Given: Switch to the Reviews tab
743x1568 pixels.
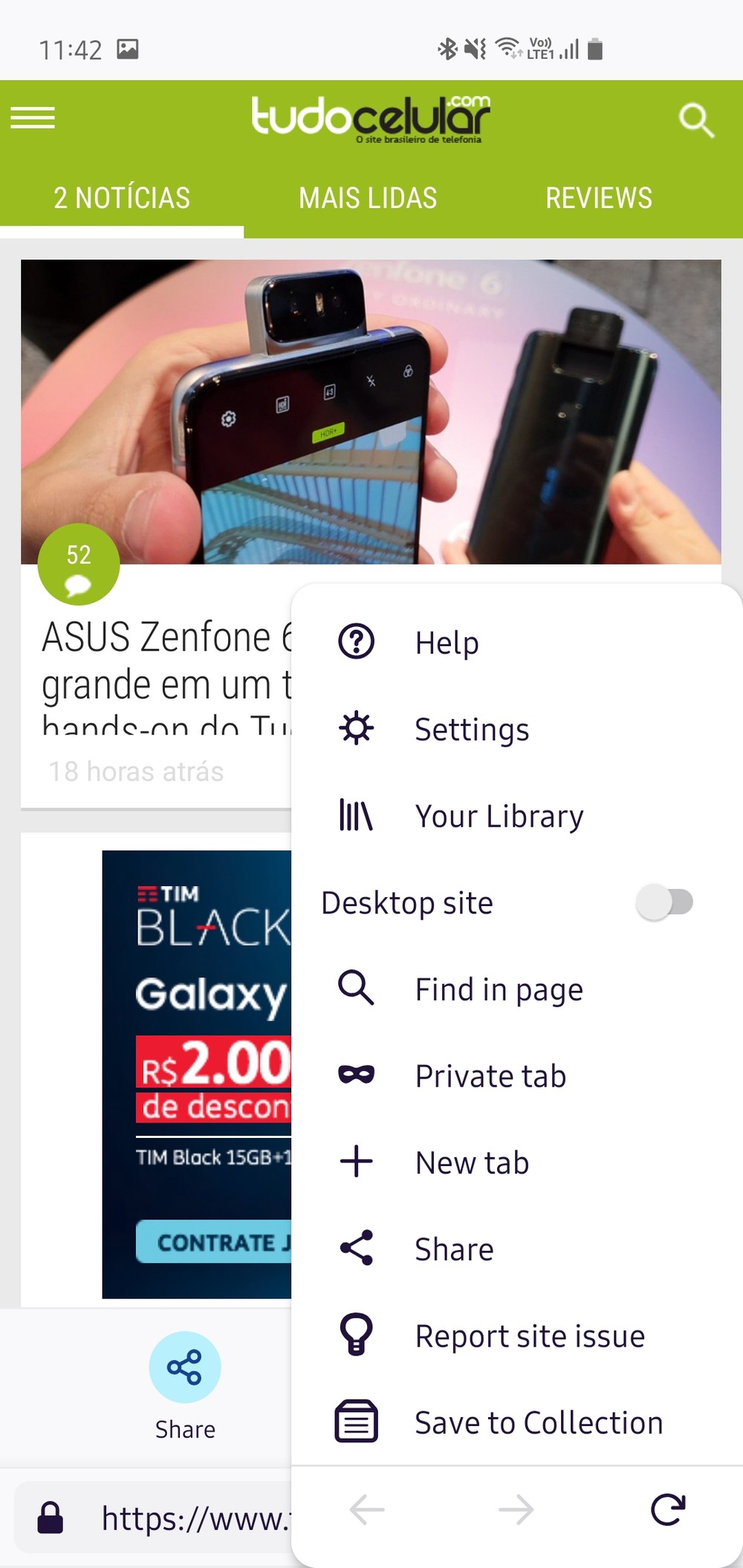Looking at the screenshot, I should click(x=599, y=198).
